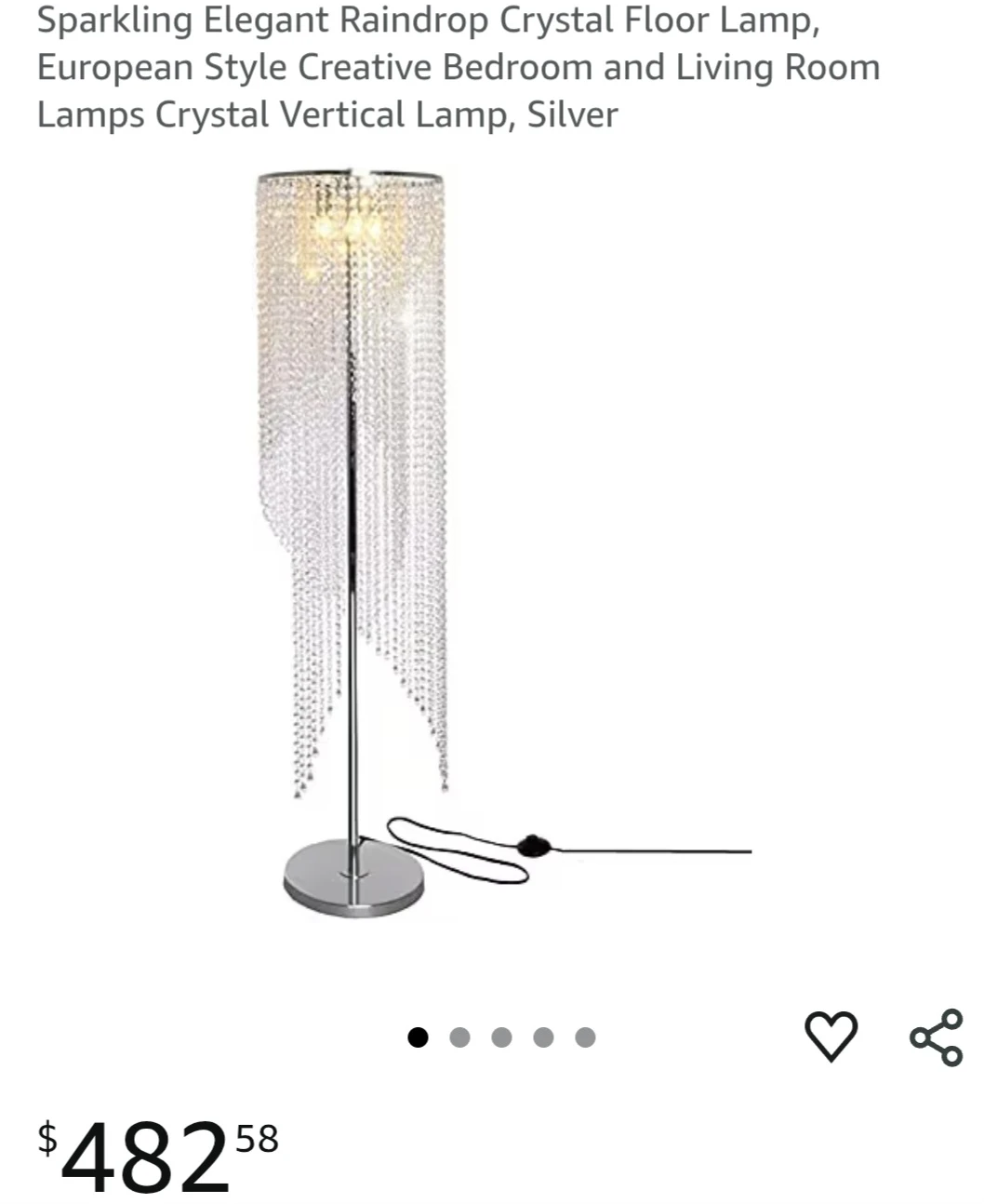Click the word Silver in the title
984x1204 pixels.
574,114
